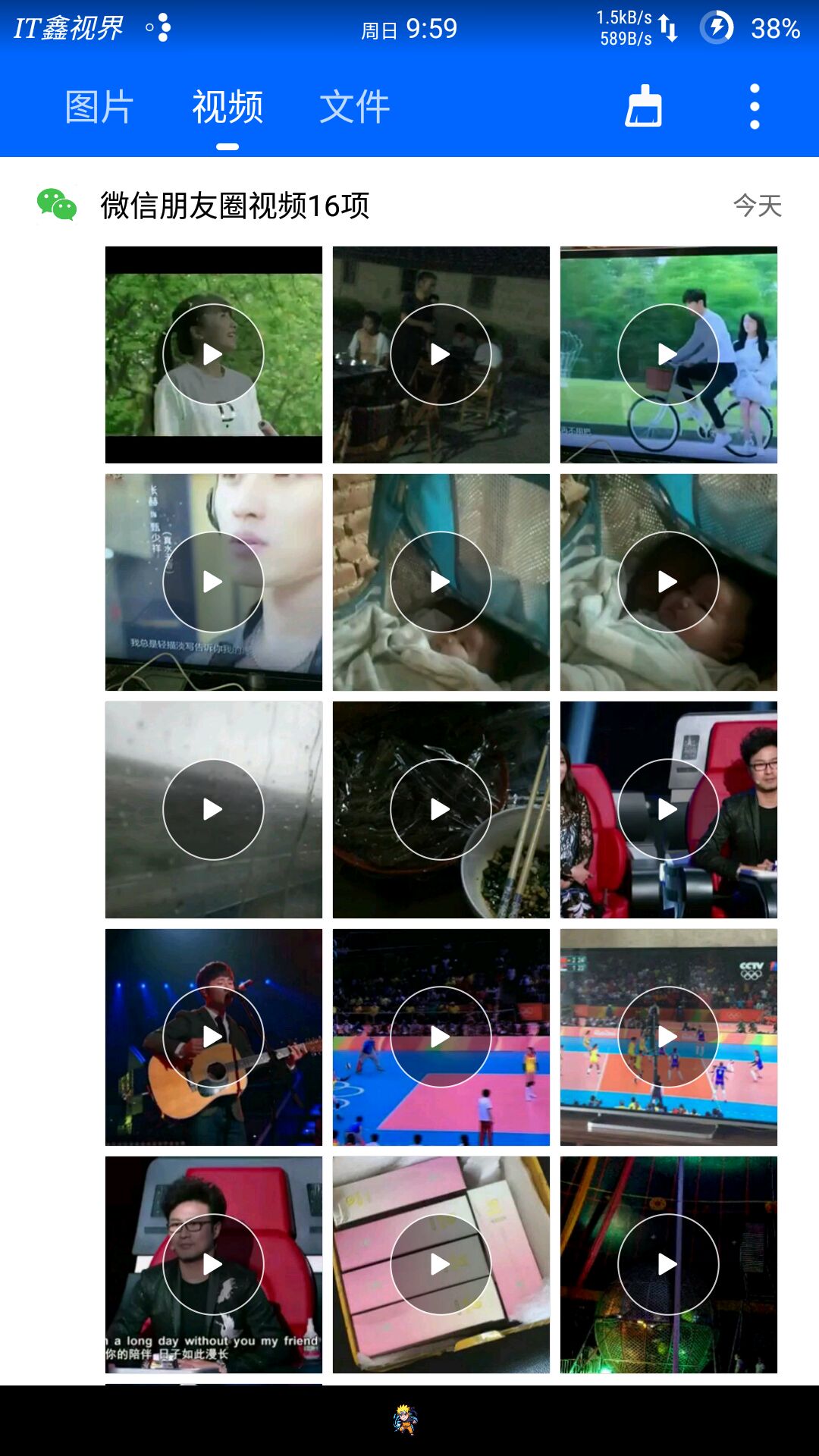Viewport: 819px width, 1456px height.
Task: Switch to the 文件 tab
Action: point(354,107)
